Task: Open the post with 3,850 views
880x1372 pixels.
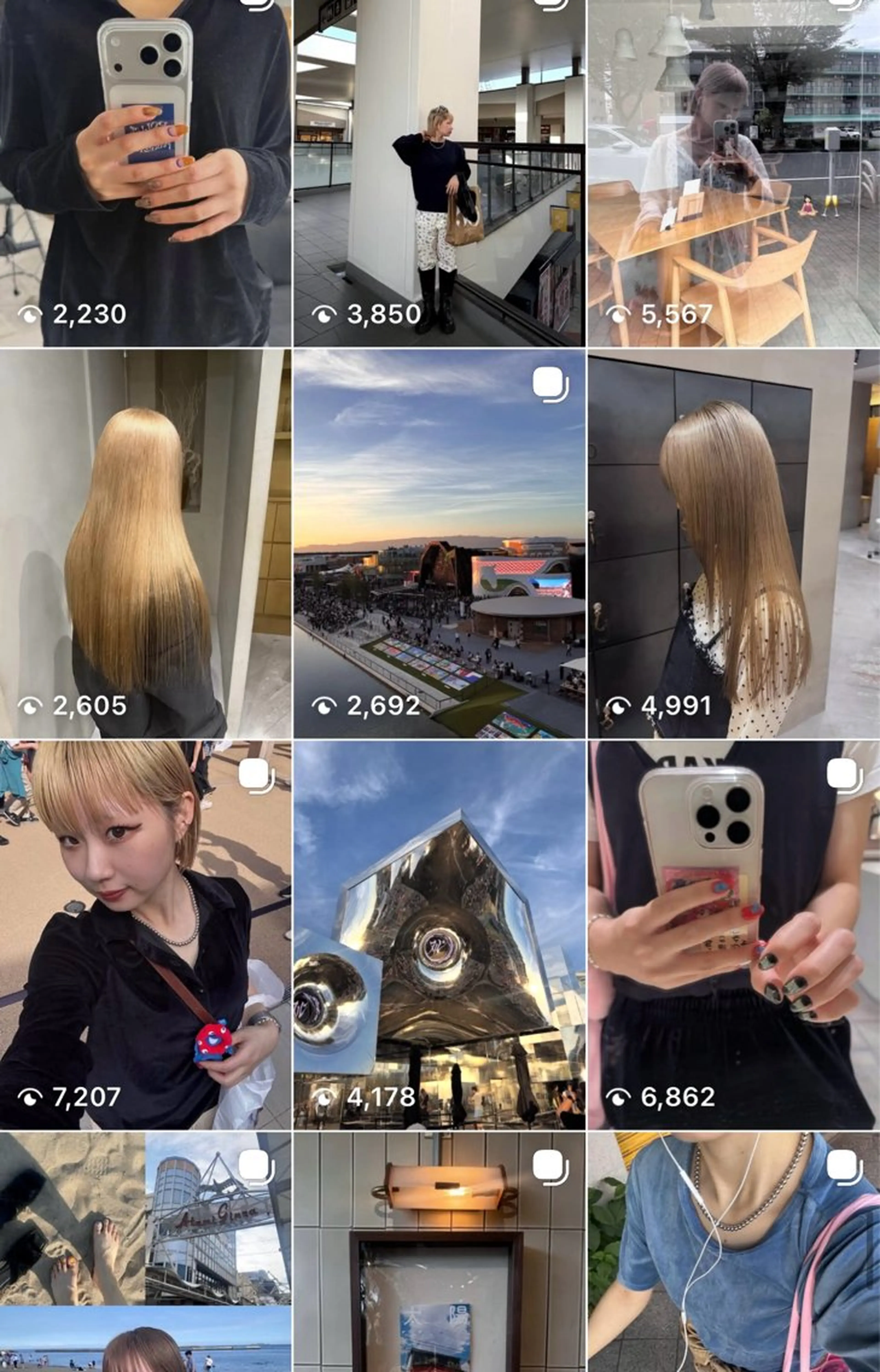Action: (x=440, y=171)
